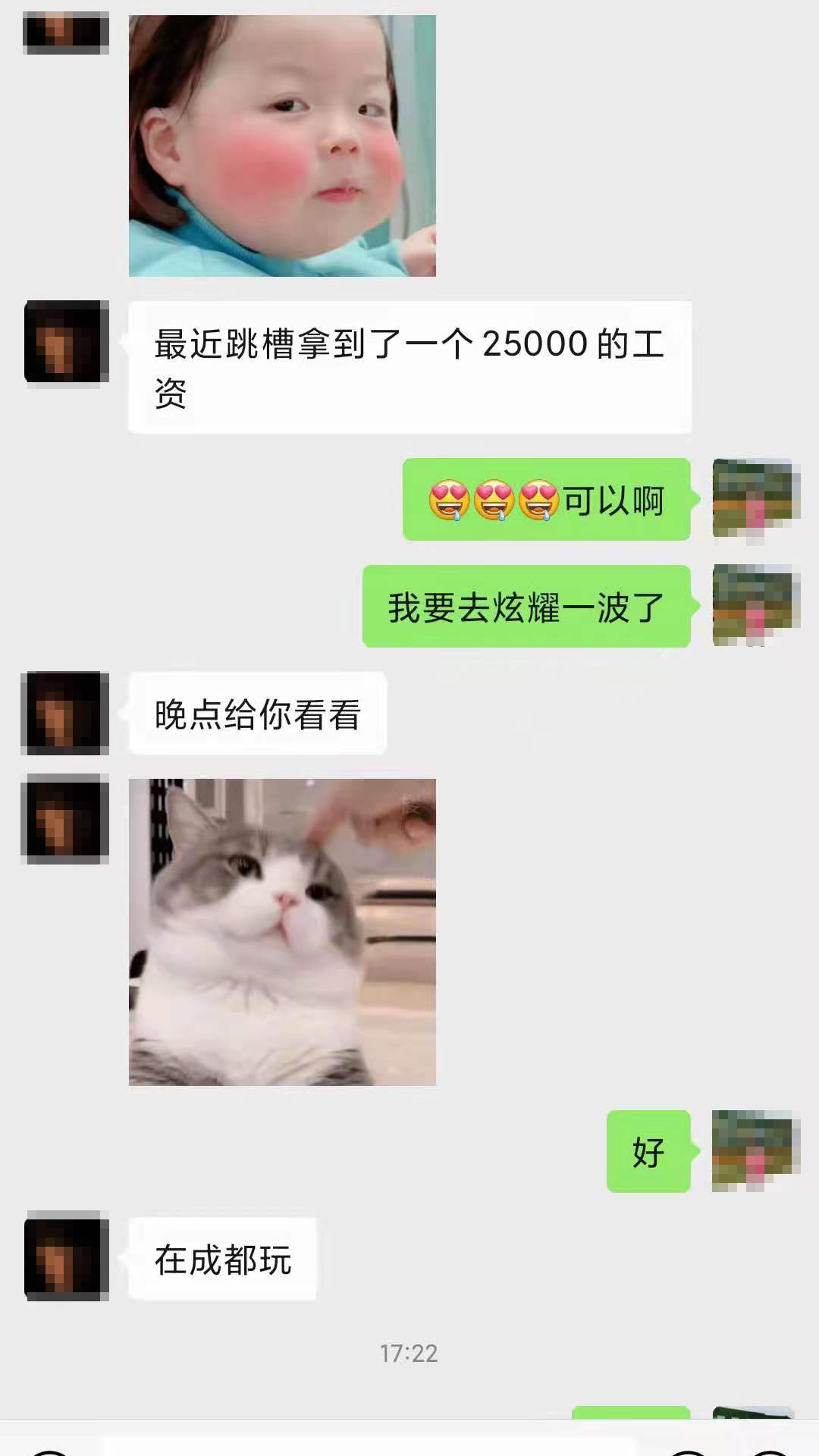The width and height of the screenshot is (819, 1456).
Task: Open the cat sticker image
Action: [282, 932]
